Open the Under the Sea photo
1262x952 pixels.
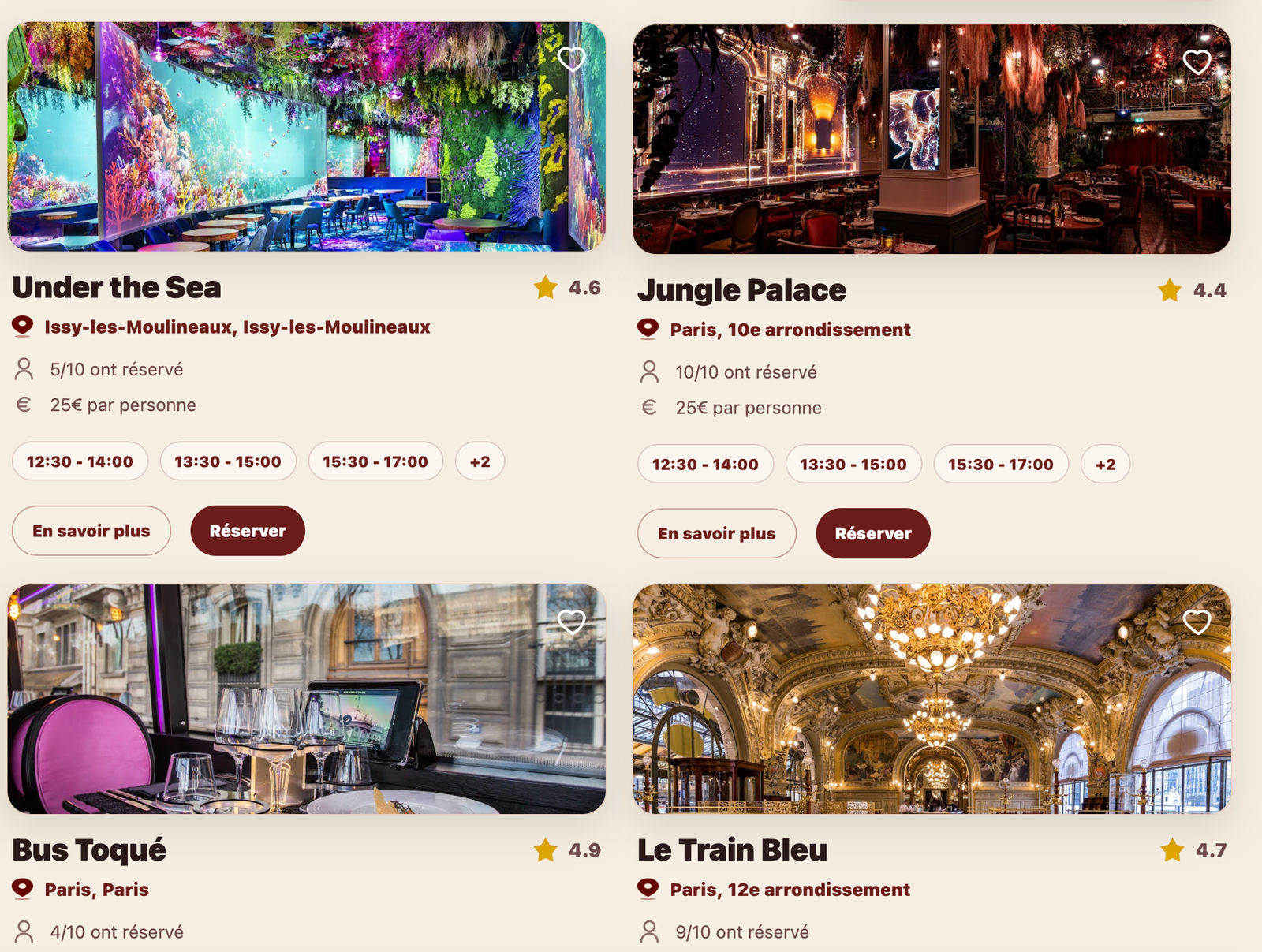(x=306, y=136)
